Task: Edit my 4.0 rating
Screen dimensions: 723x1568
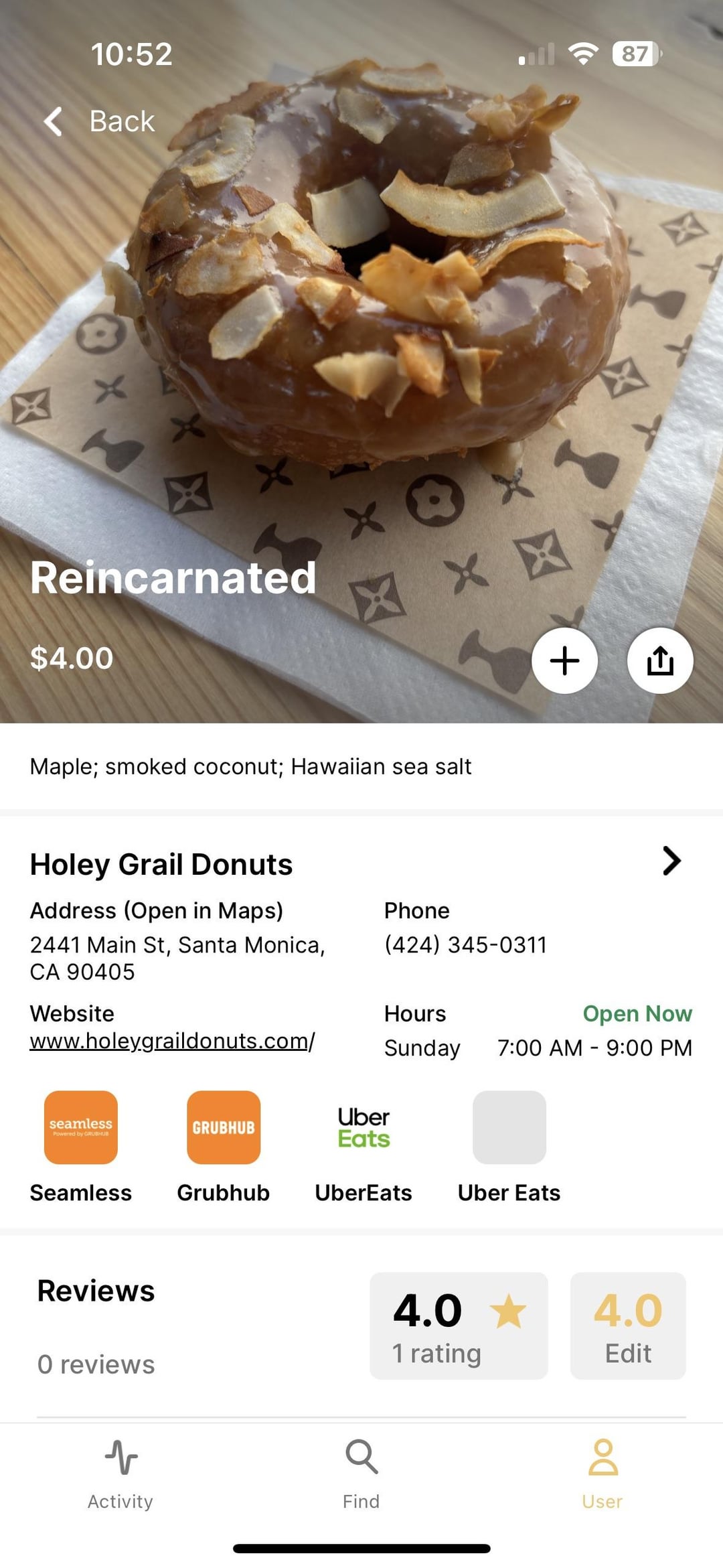Action: click(628, 1326)
